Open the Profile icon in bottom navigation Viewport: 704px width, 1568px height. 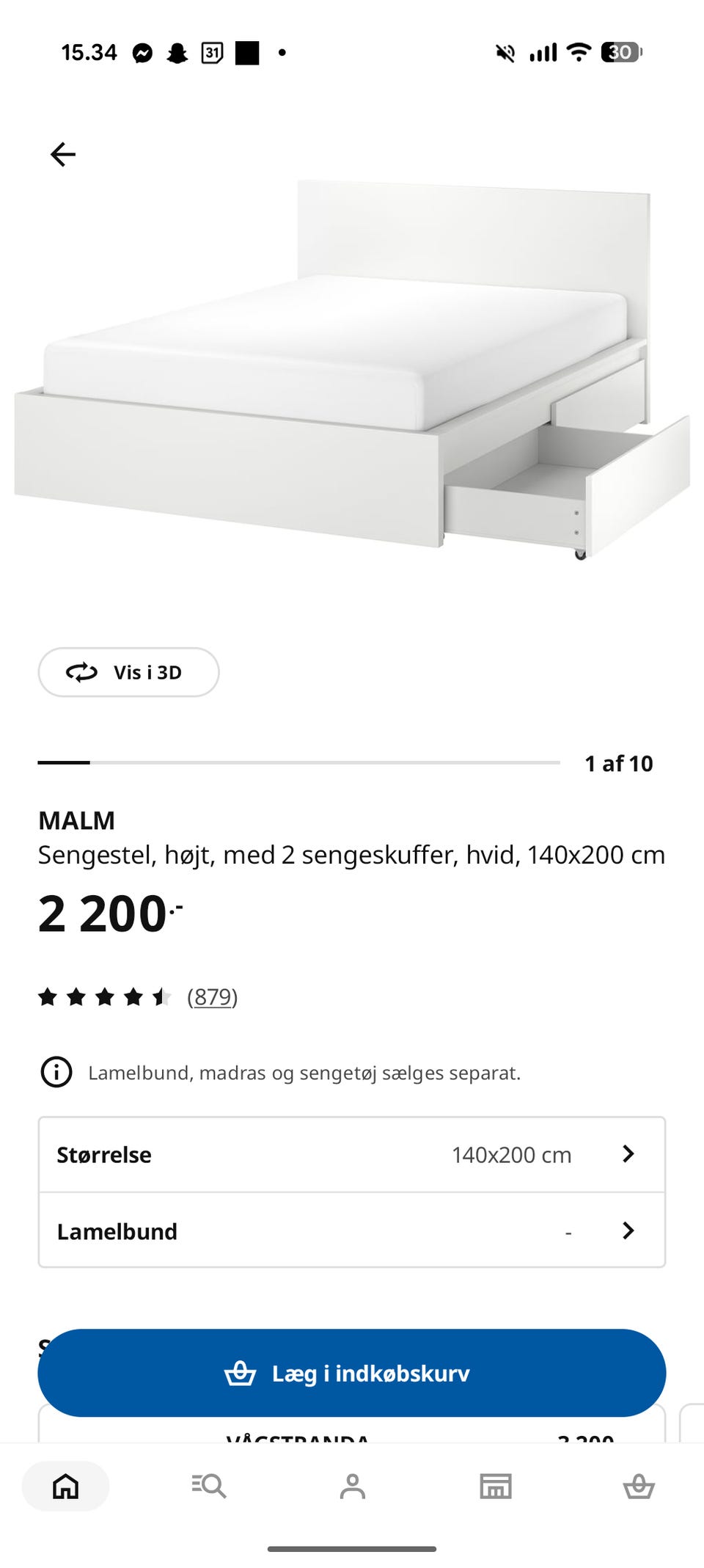point(352,1487)
